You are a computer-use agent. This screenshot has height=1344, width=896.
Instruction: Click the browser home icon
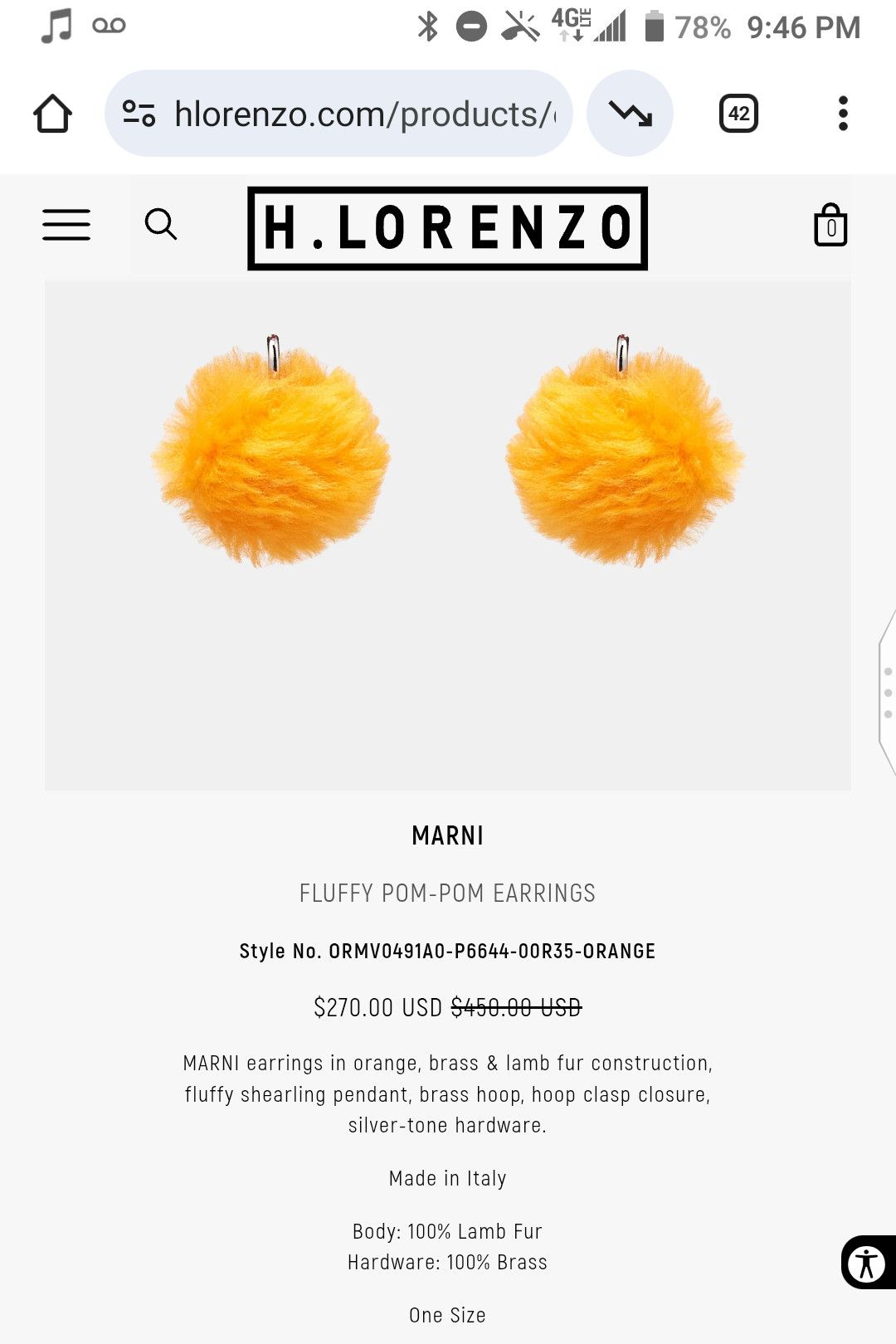click(x=52, y=113)
